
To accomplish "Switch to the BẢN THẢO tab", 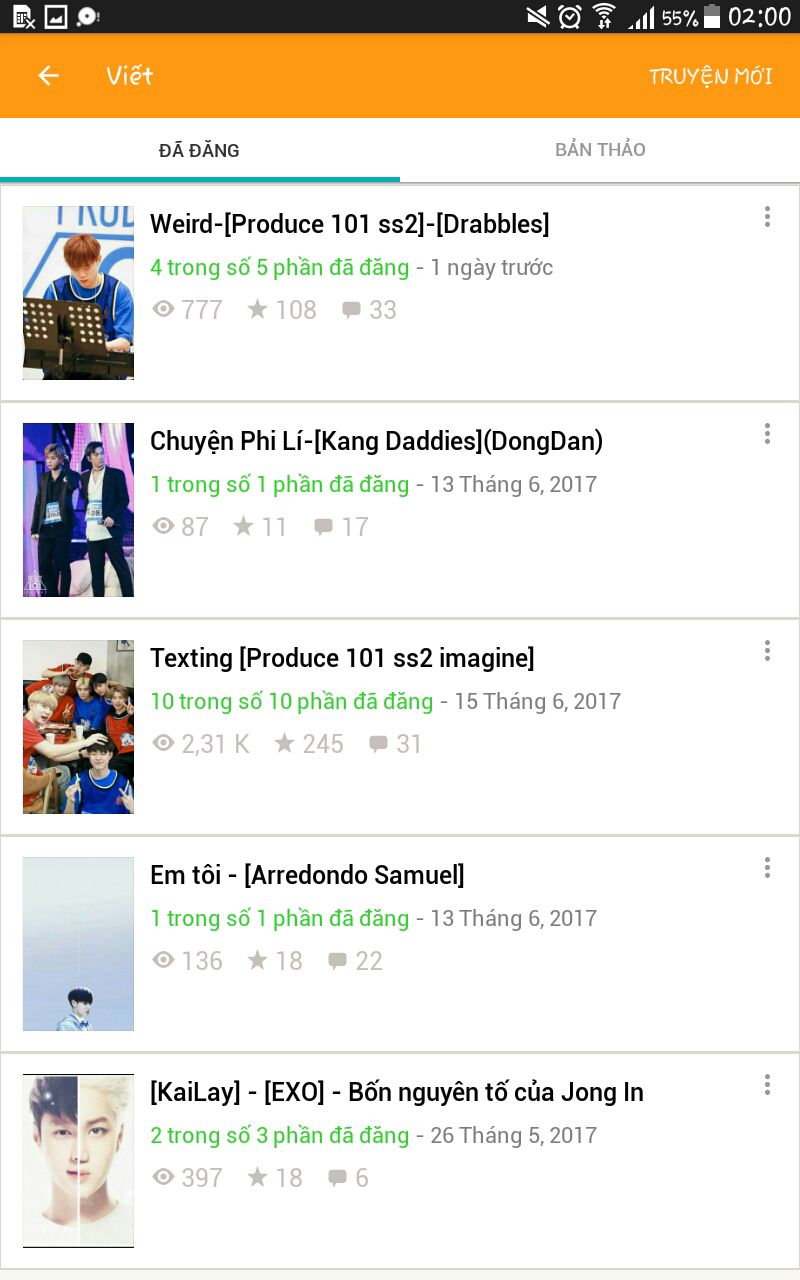I will pyautogui.click(x=600, y=150).
